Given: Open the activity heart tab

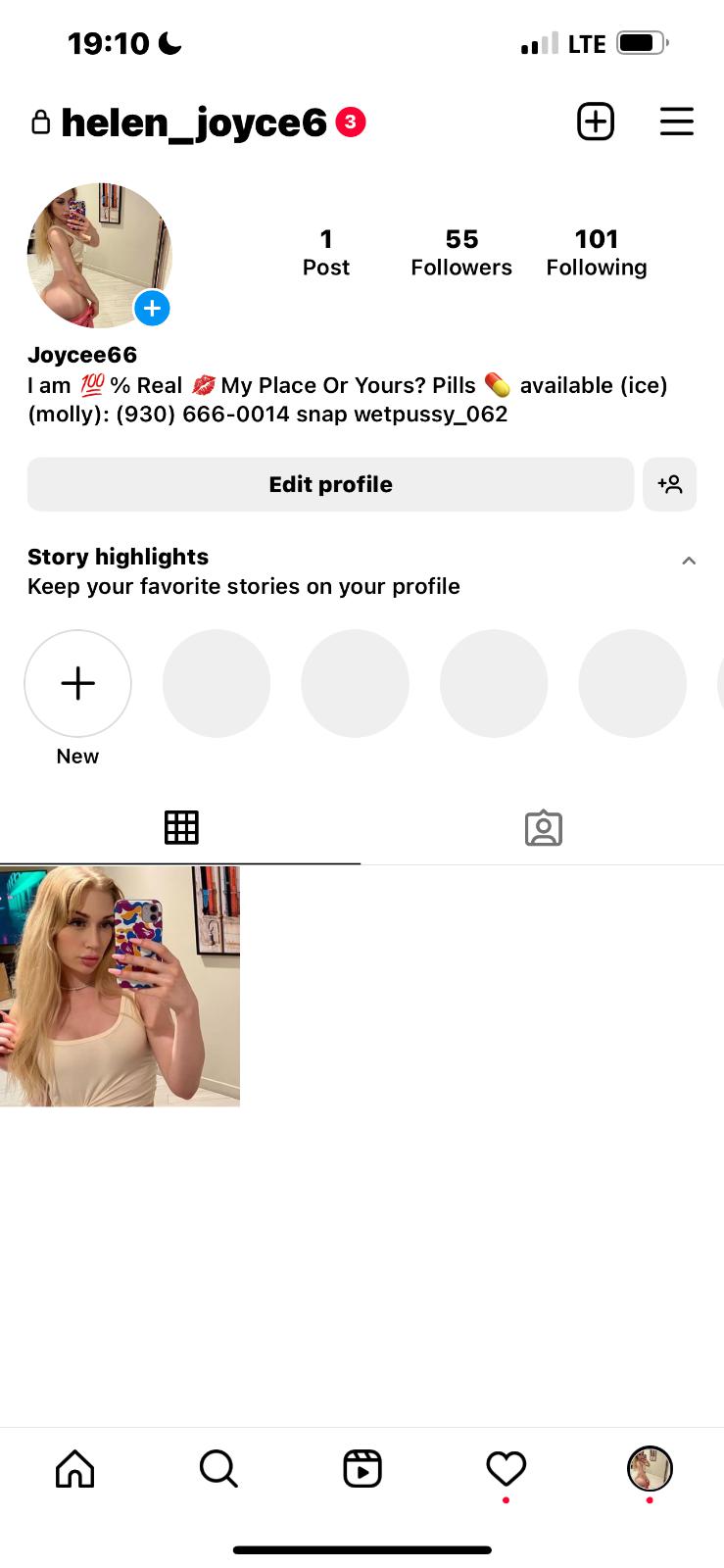Looking at the screenshot, I should 507,1469.
